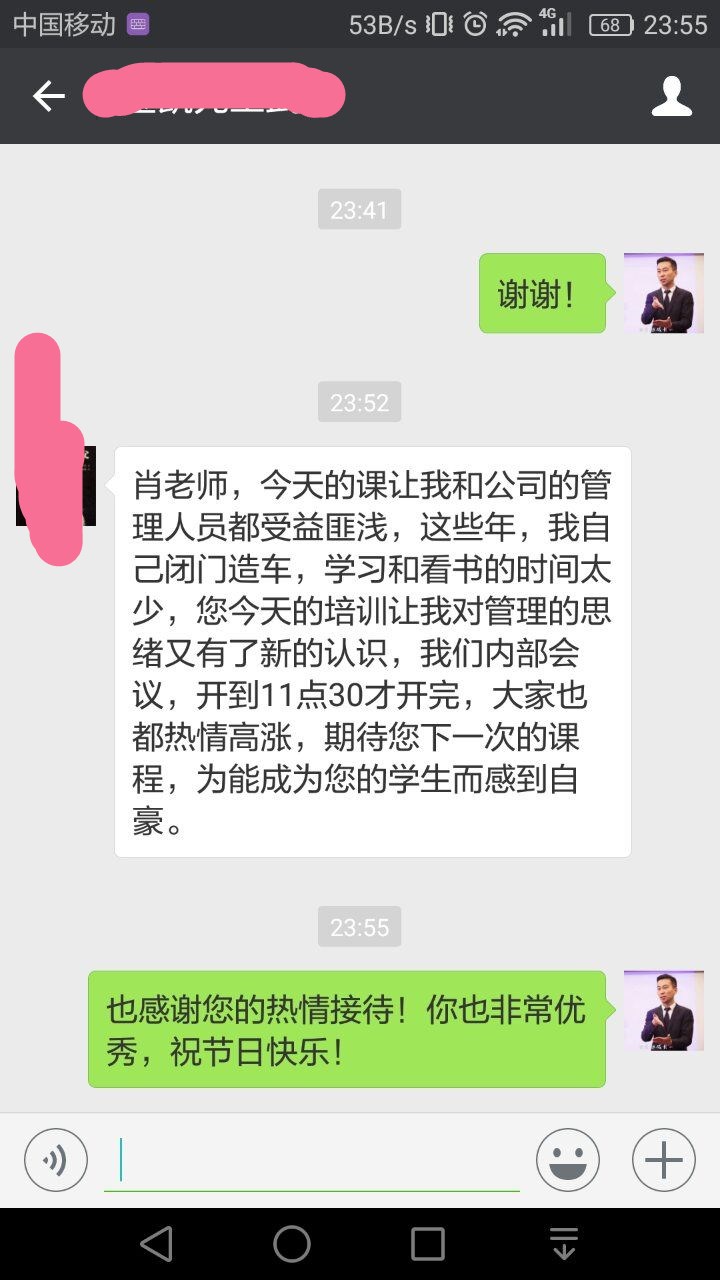Open the chat info profile icon
The width and height of the screenshot is (720, 1280).
pos(671,96)
